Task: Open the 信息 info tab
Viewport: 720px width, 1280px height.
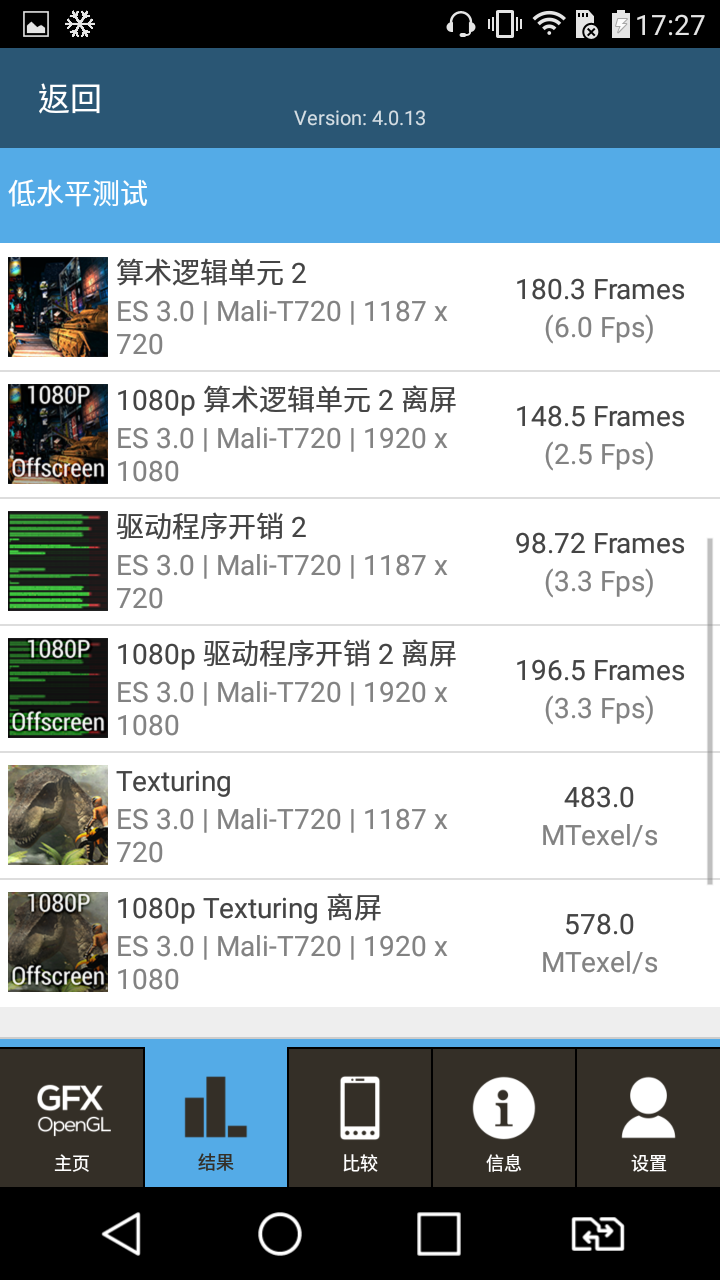Action: pyautogui.click(x=504, y=1118)
